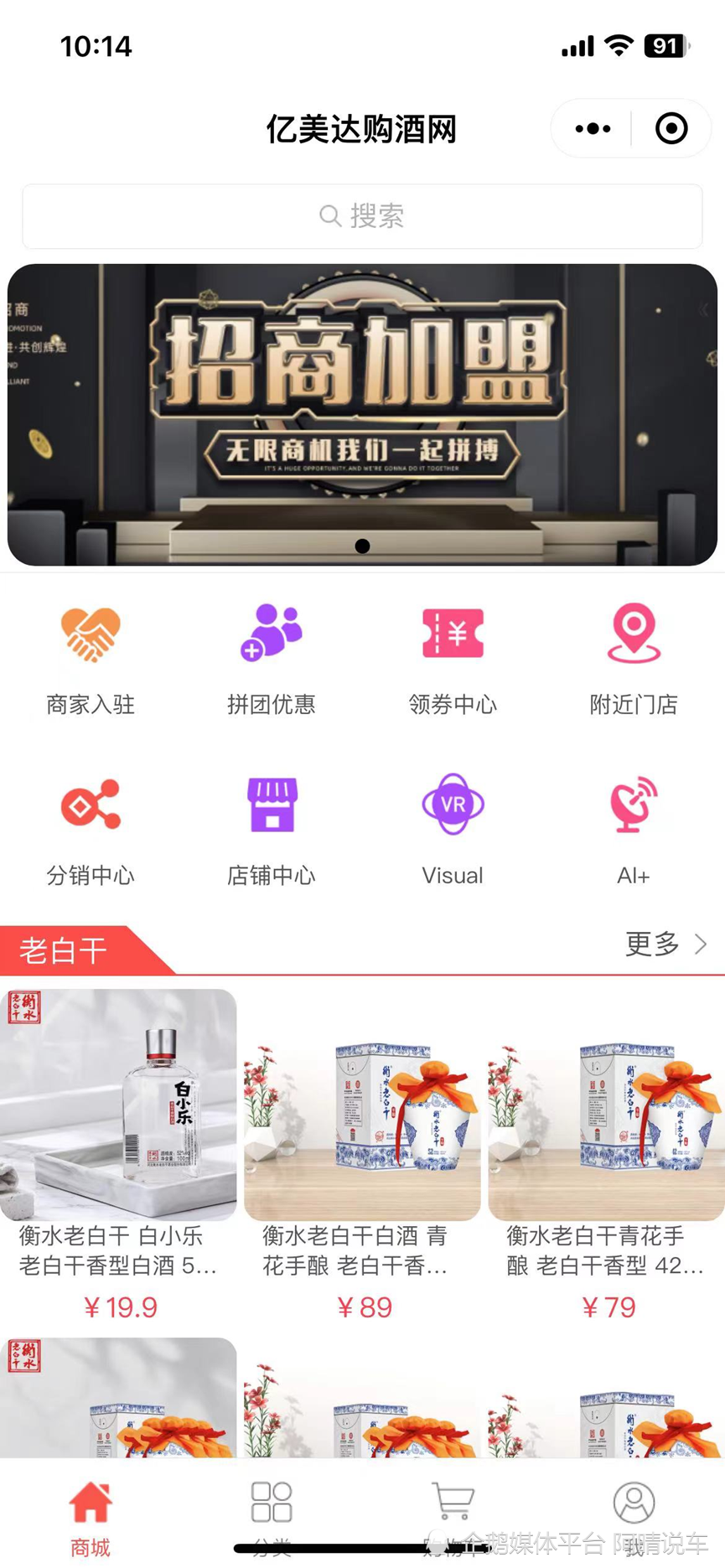Image resolution: width=725 pixels, height=1568 pixels.
Task: Tap the search input field
Action: (362, 216)
